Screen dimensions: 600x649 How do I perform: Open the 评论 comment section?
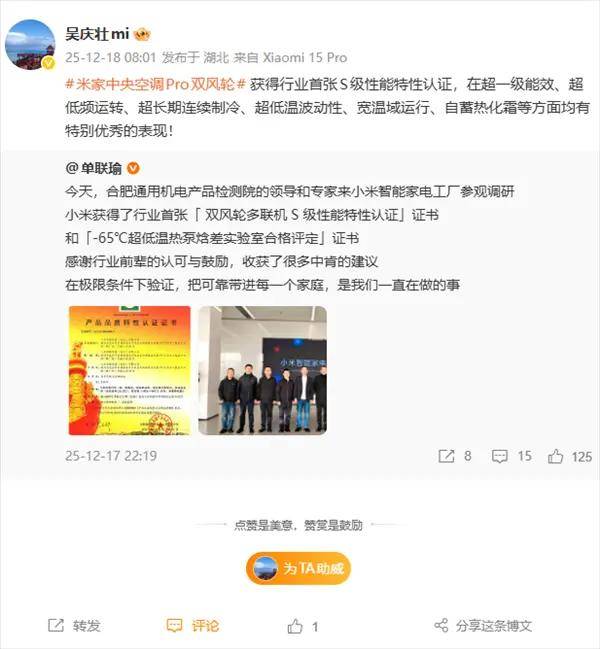pyautogui.click(x=193, y=625)
